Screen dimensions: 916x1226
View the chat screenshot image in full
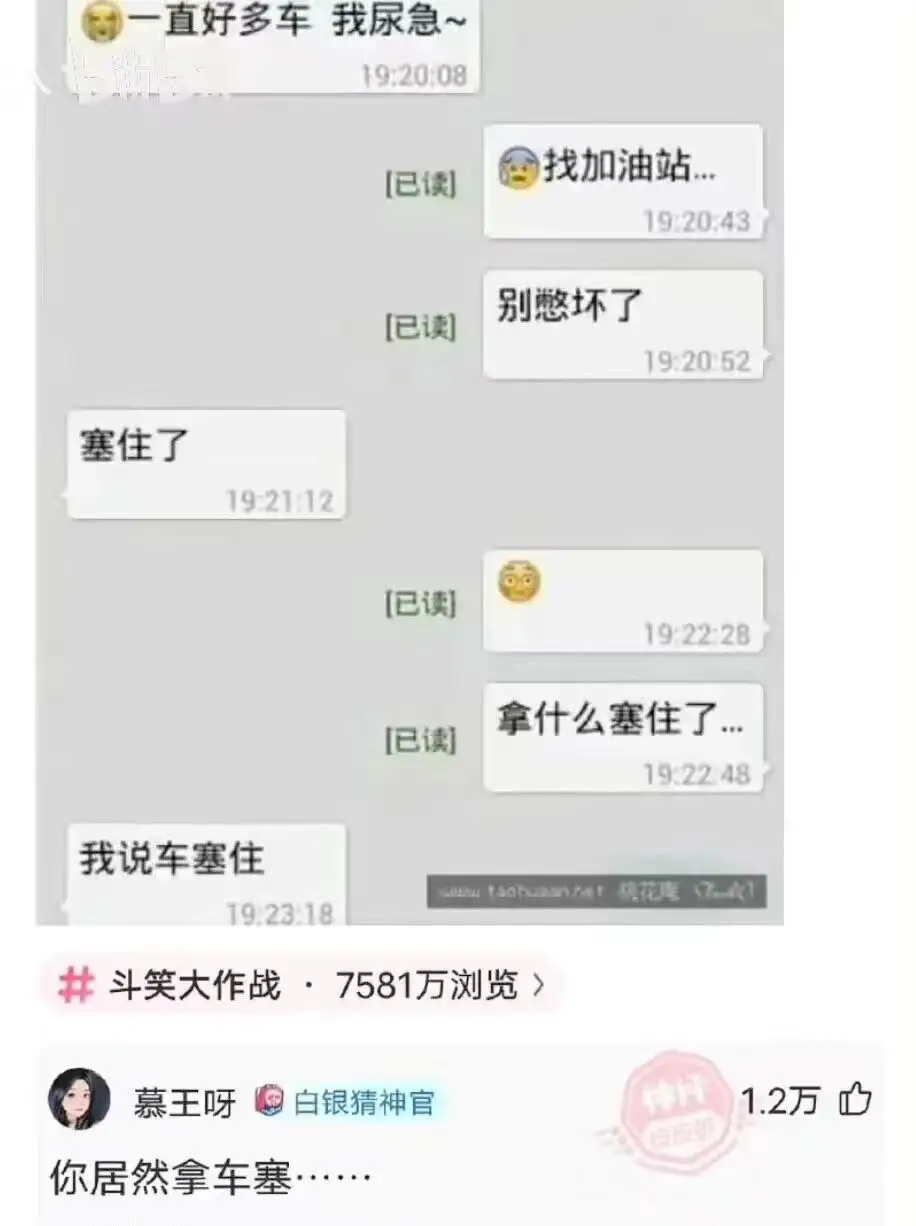[x=409, y=462]
